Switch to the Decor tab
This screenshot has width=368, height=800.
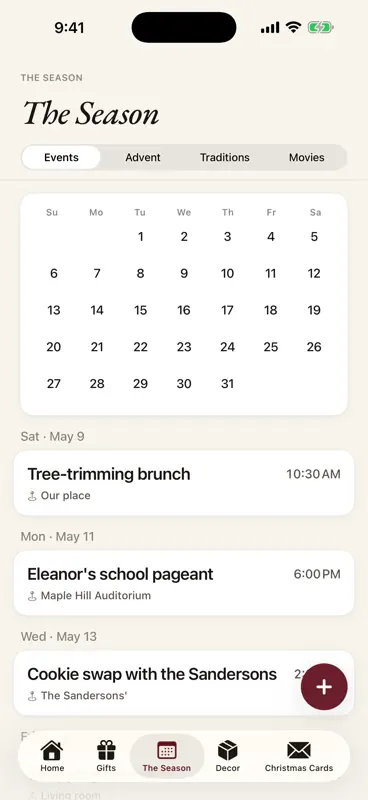228,756
